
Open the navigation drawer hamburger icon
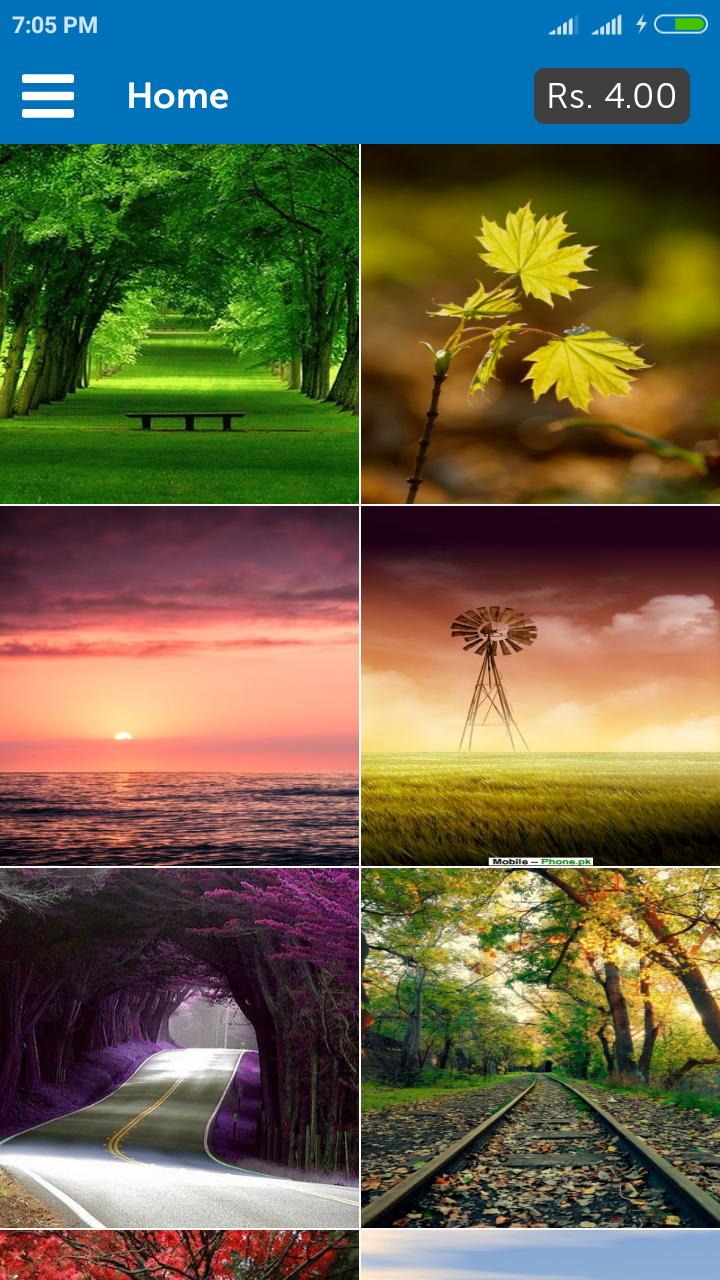click(x=47, y=96)
